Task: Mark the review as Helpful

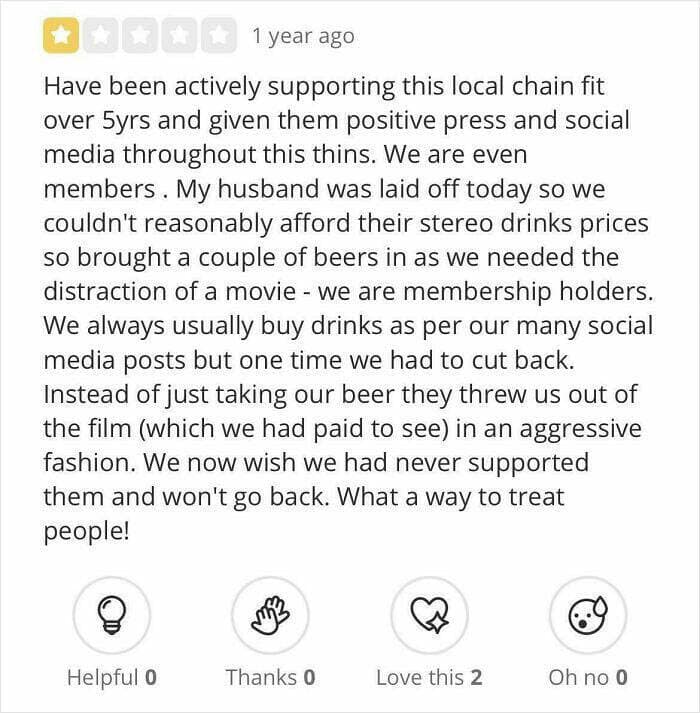Action: point(111,614)
